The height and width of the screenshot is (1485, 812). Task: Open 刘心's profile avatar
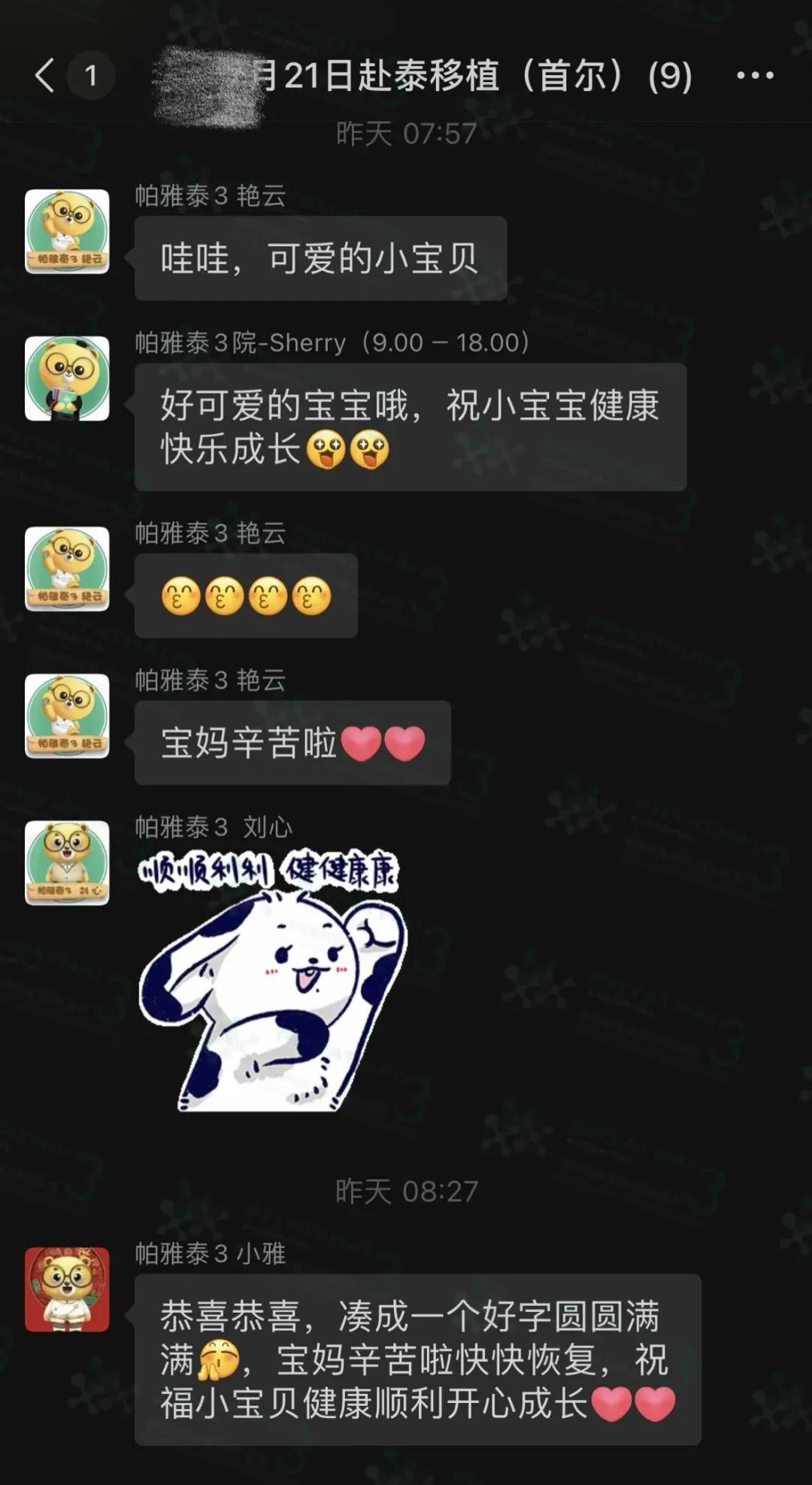click(x=67, y=863)
